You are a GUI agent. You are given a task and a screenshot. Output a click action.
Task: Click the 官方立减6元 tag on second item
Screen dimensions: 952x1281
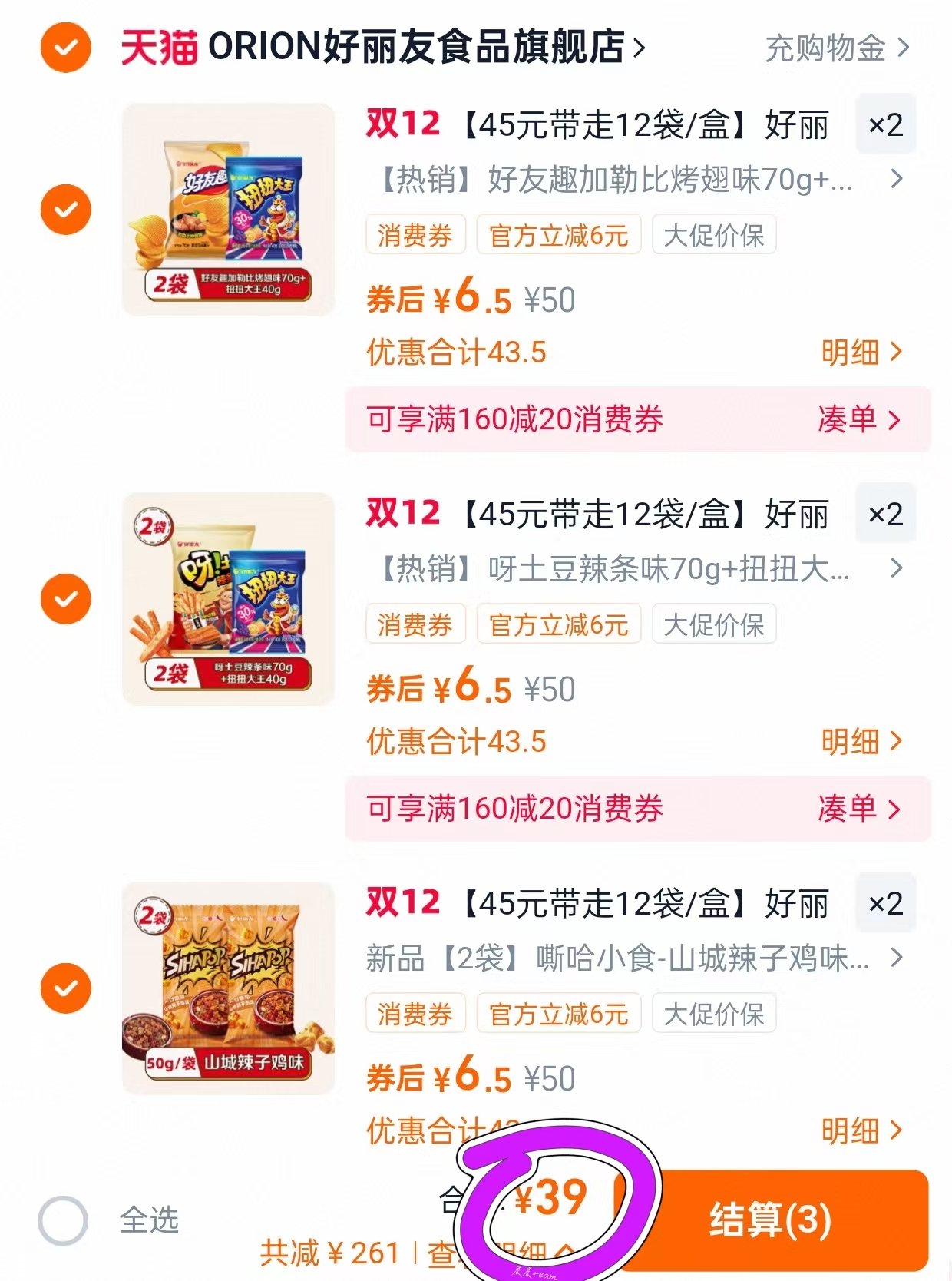pyautogui.click(x=558, y=624)
